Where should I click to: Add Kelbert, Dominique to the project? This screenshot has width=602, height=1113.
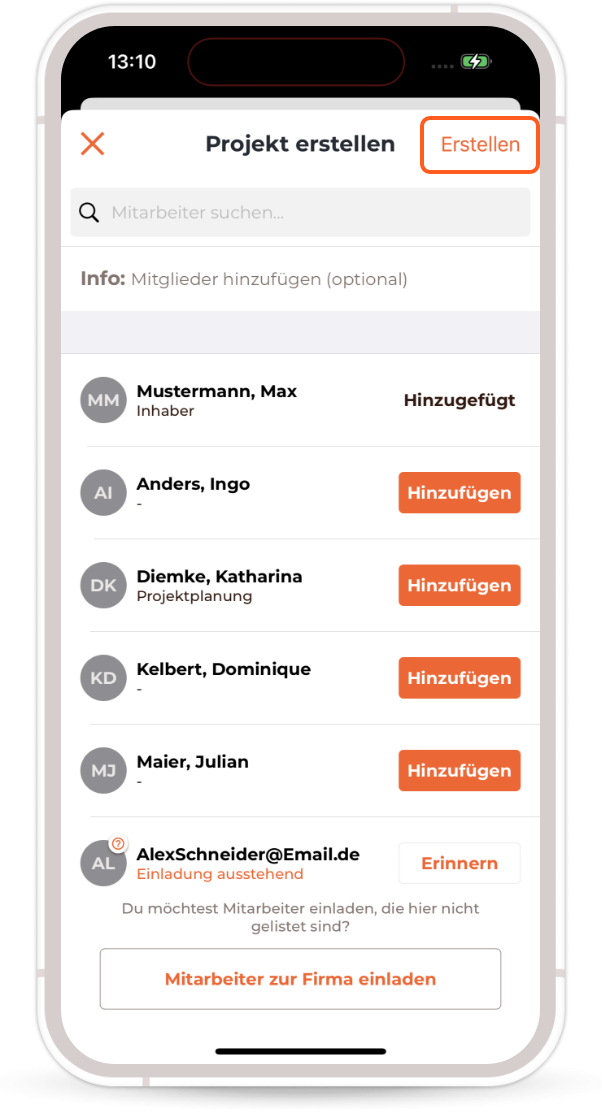point(459,678)
